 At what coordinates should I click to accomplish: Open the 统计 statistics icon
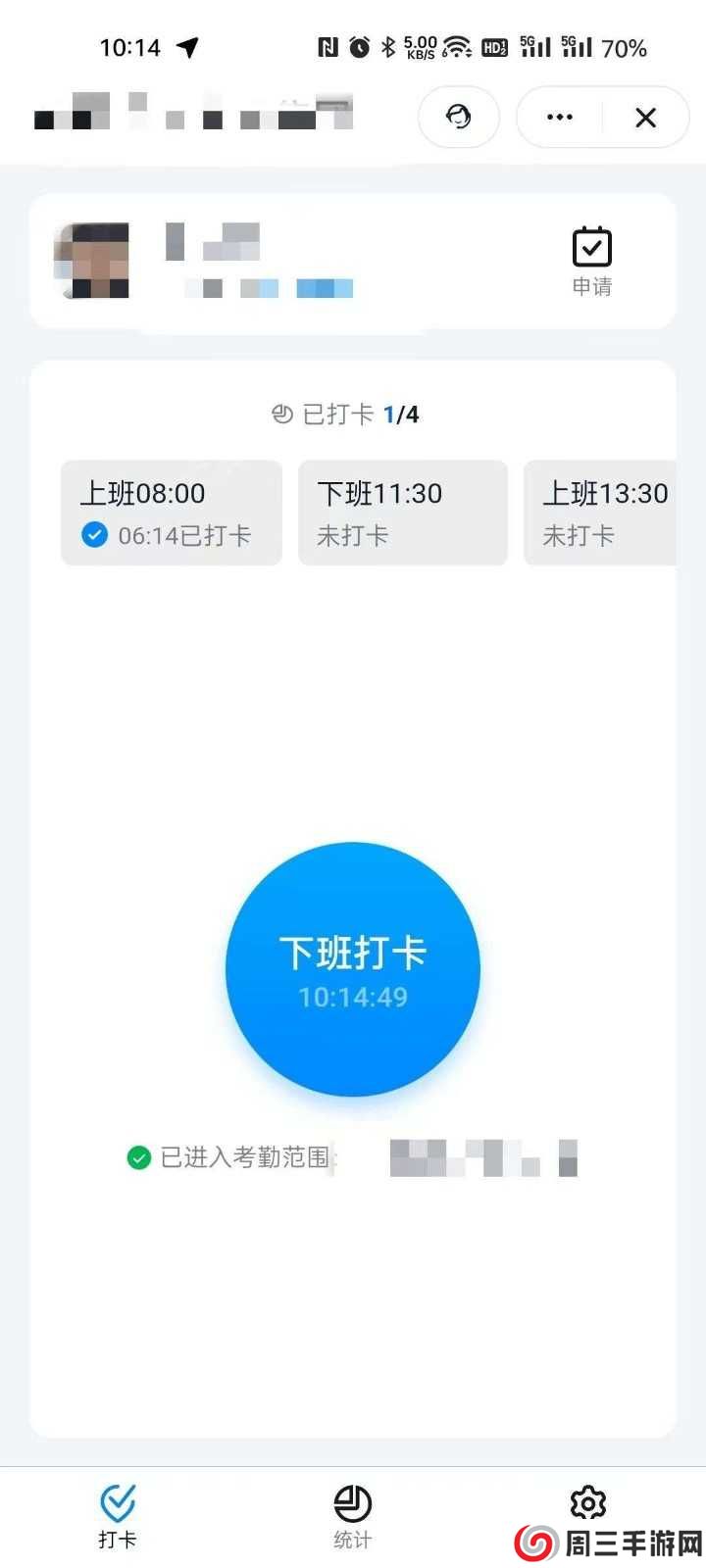pyautogui.click(x=352, y=1502)
